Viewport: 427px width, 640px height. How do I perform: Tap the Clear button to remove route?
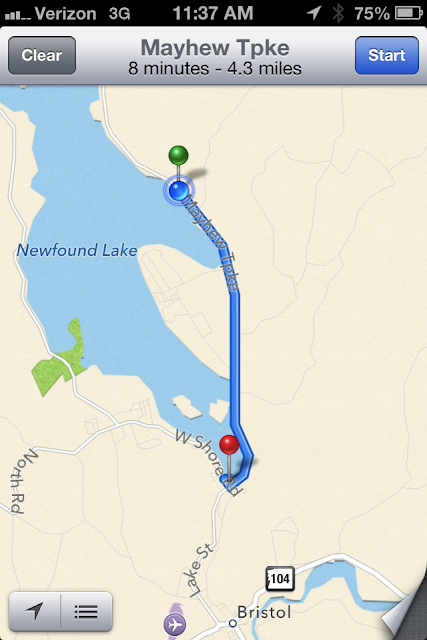[42, 56]
